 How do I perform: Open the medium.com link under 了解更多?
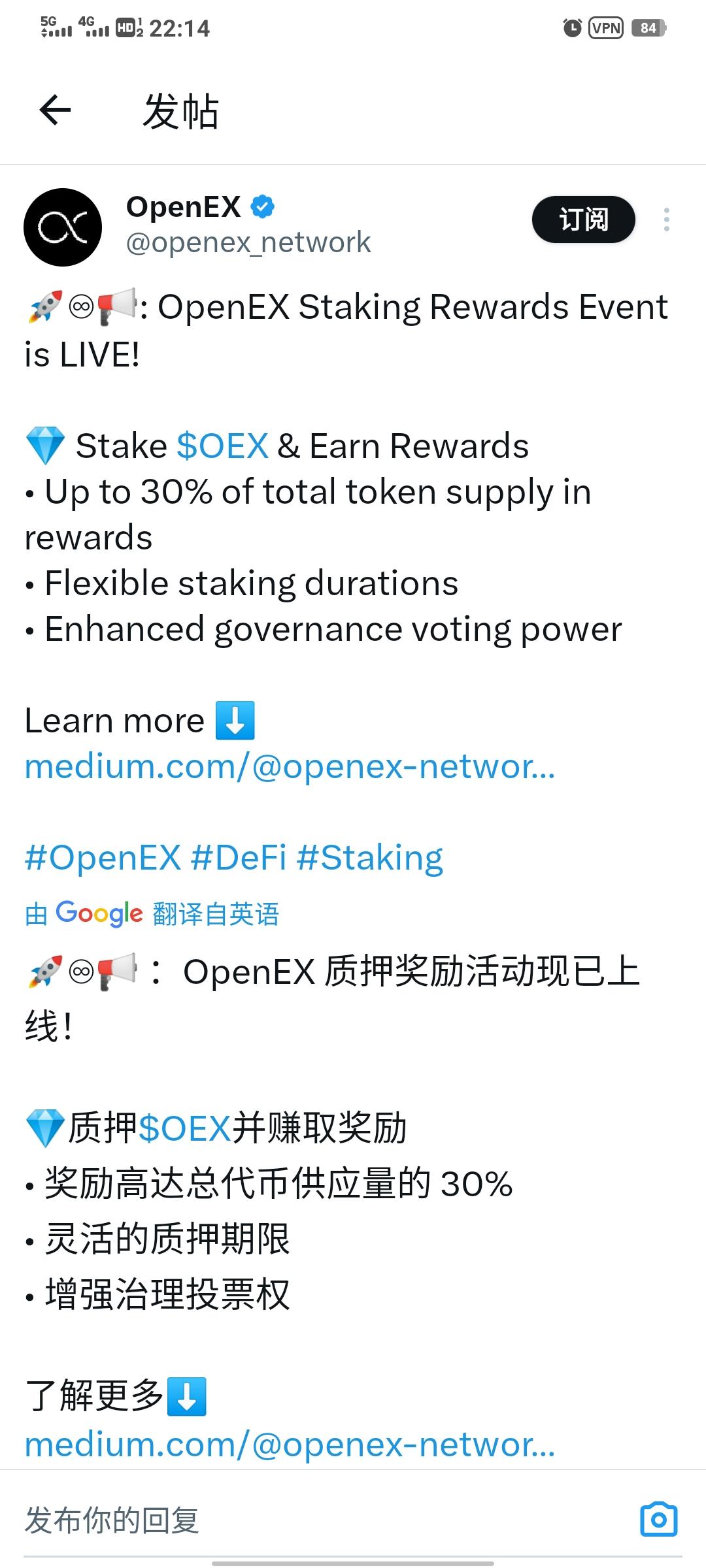click(x=290, y=1445)
